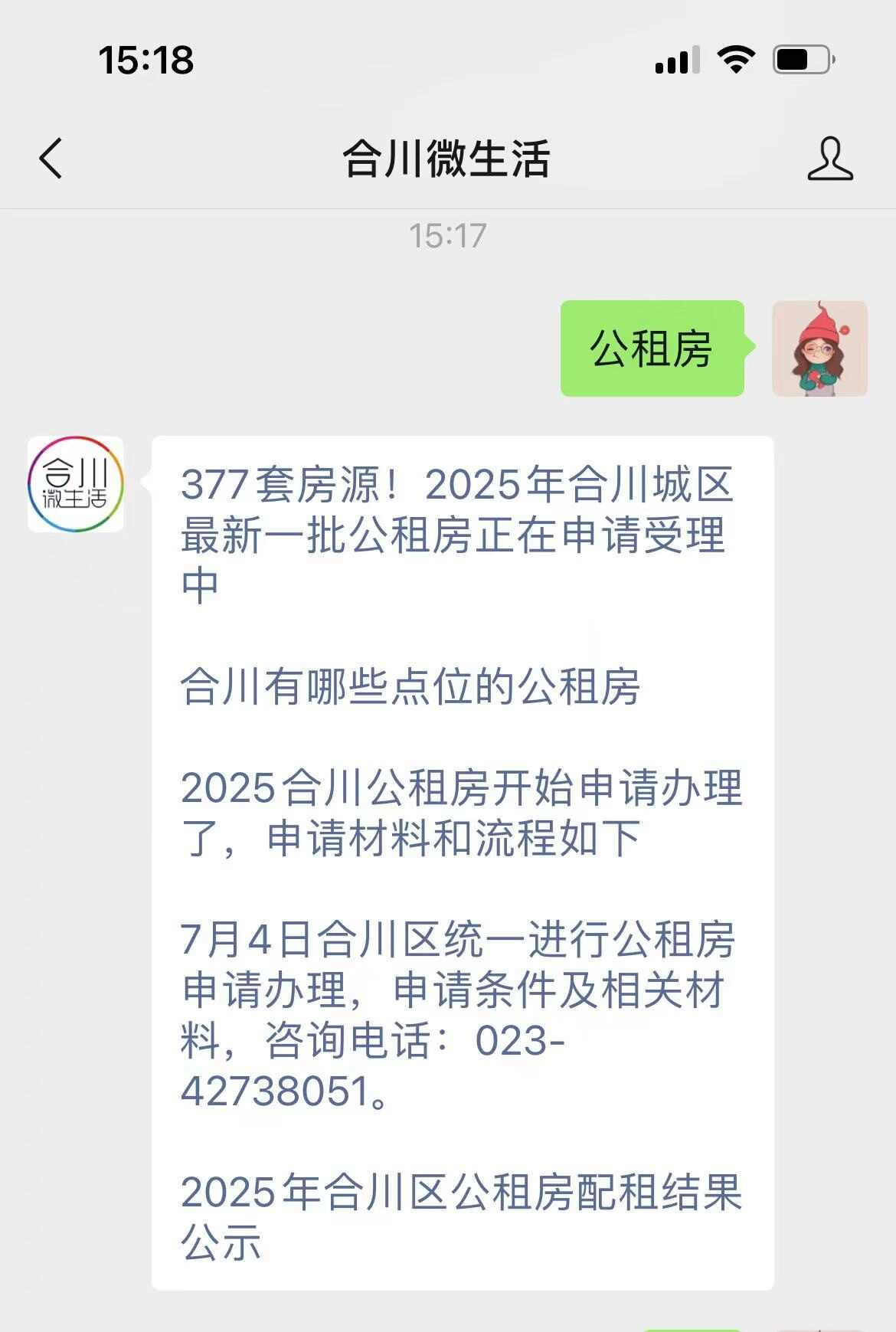896x1332 pixels.
Task: Go back from the 合川微生活 chat
Action: coord(51,159)
